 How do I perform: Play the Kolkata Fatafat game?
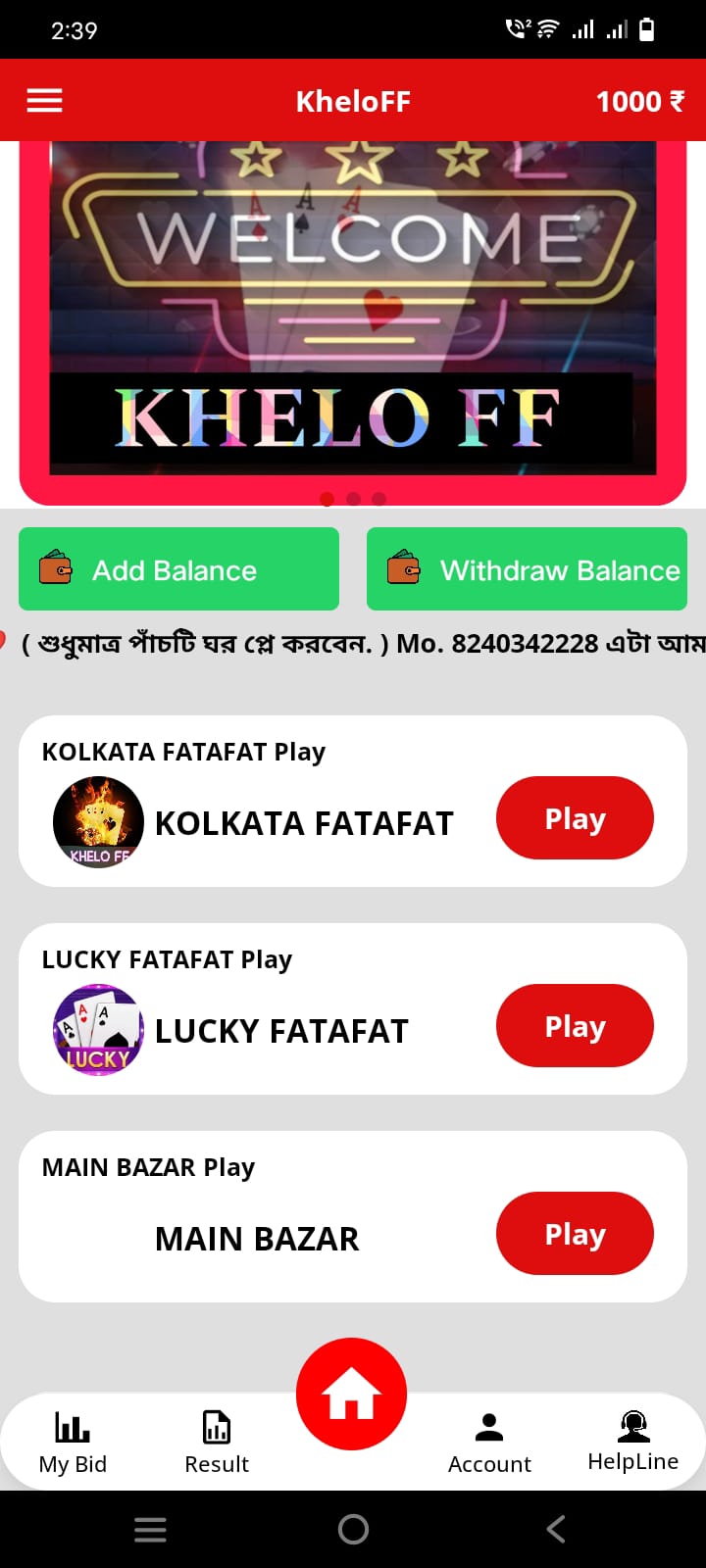tap(575, 818)
